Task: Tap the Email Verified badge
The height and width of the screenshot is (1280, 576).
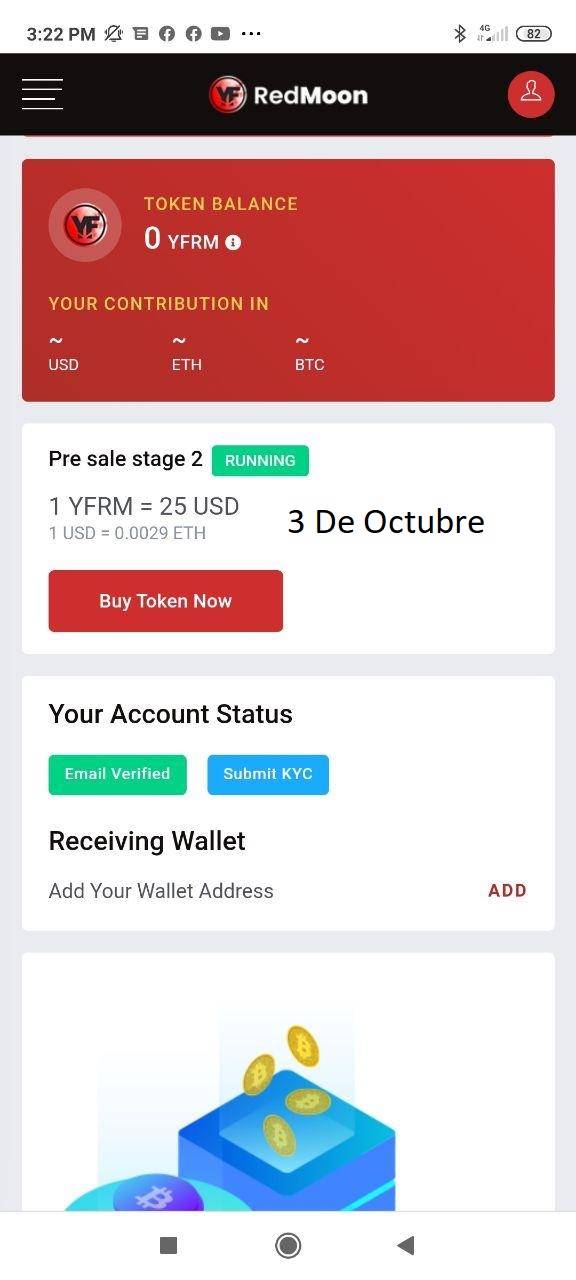Action: pyautogui.click(x=118, y=774)
